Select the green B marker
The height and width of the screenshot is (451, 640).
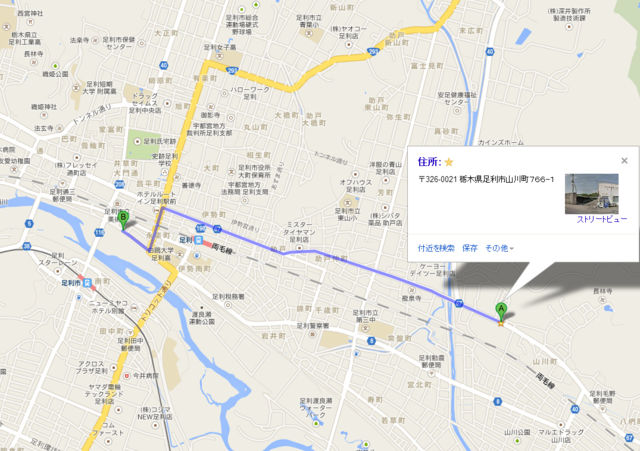123,217
